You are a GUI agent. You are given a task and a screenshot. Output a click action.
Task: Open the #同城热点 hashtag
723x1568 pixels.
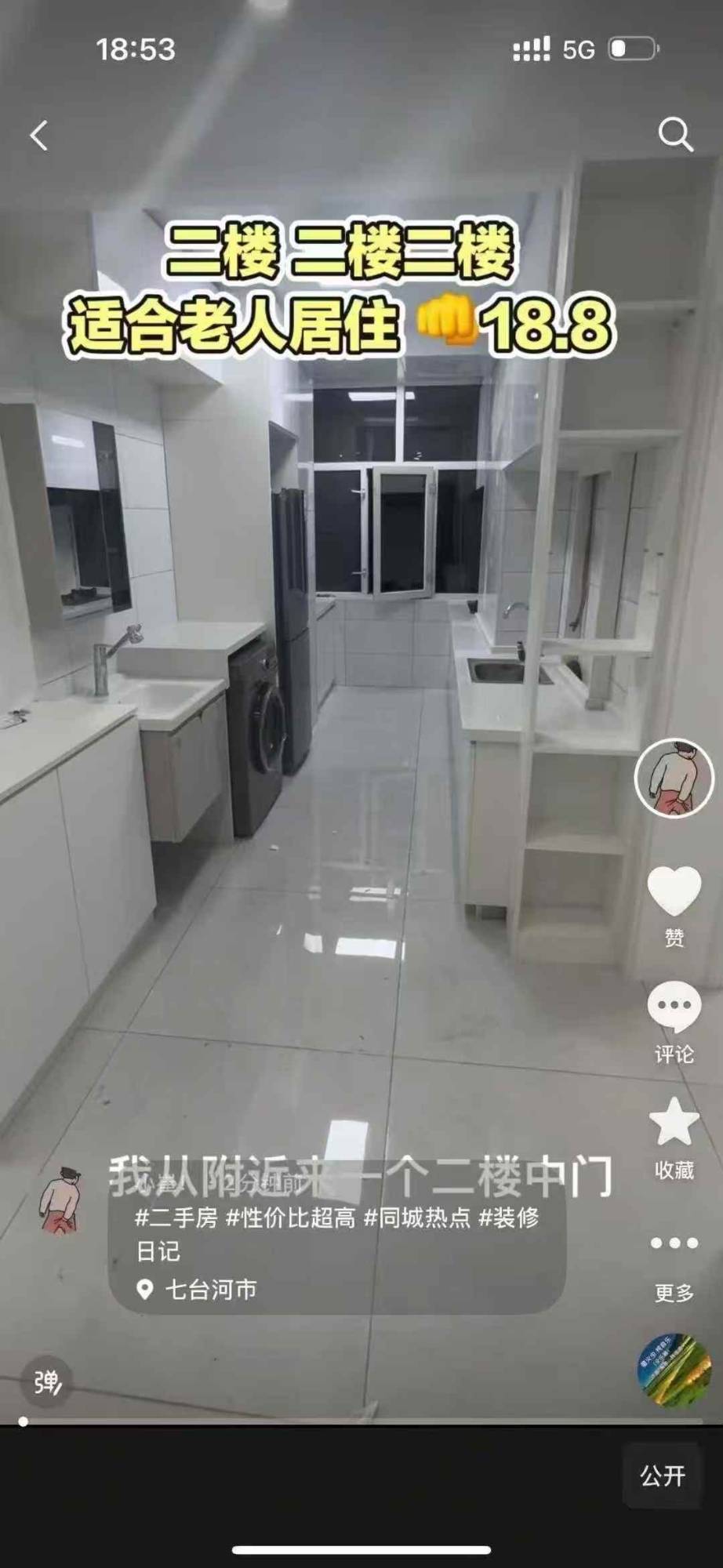(417, 1218)
